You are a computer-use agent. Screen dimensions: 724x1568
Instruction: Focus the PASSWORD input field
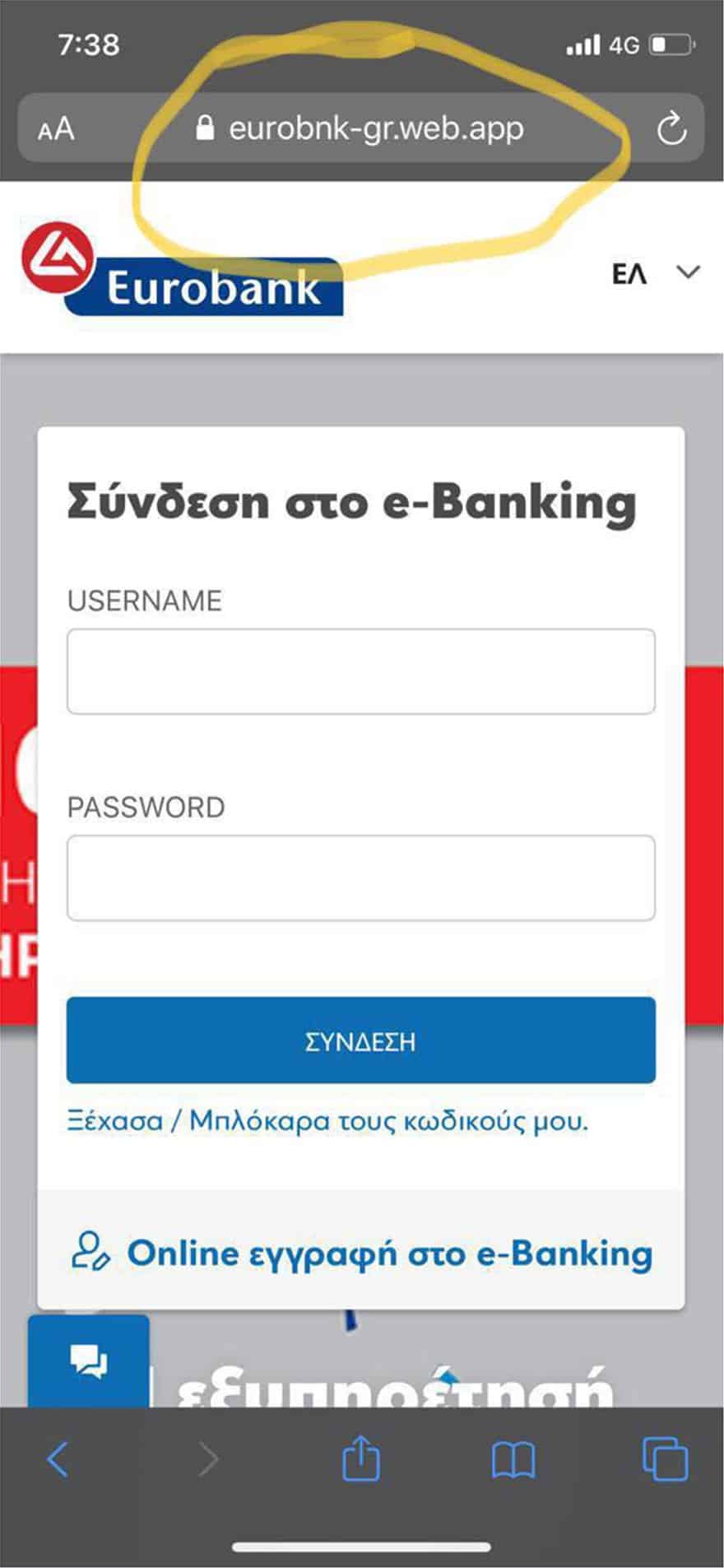pyautogui.click(x=360, y=877)
